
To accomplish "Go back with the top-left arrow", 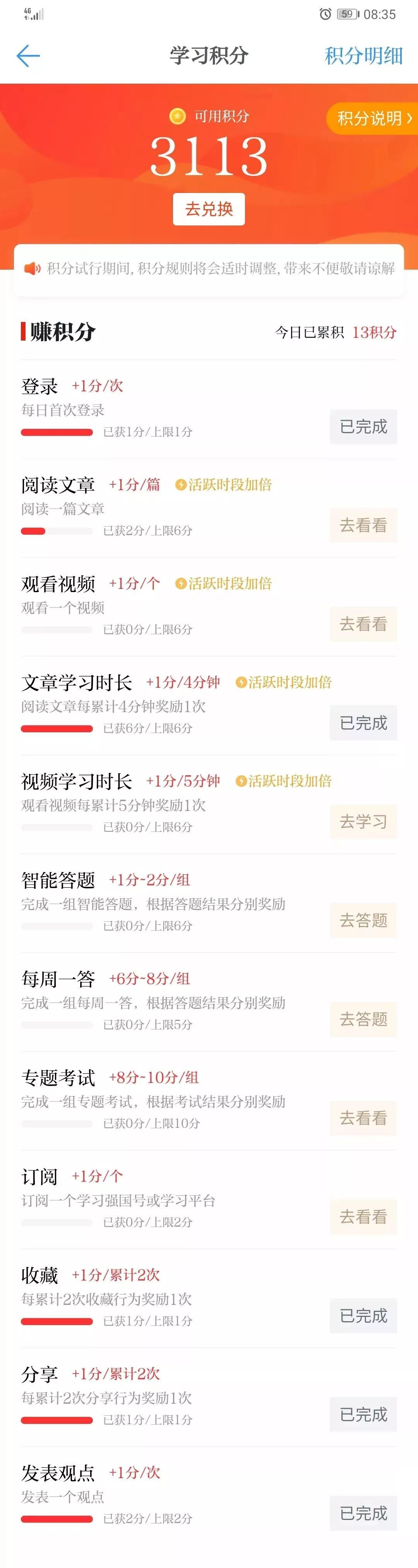I will tap(28, 56).
